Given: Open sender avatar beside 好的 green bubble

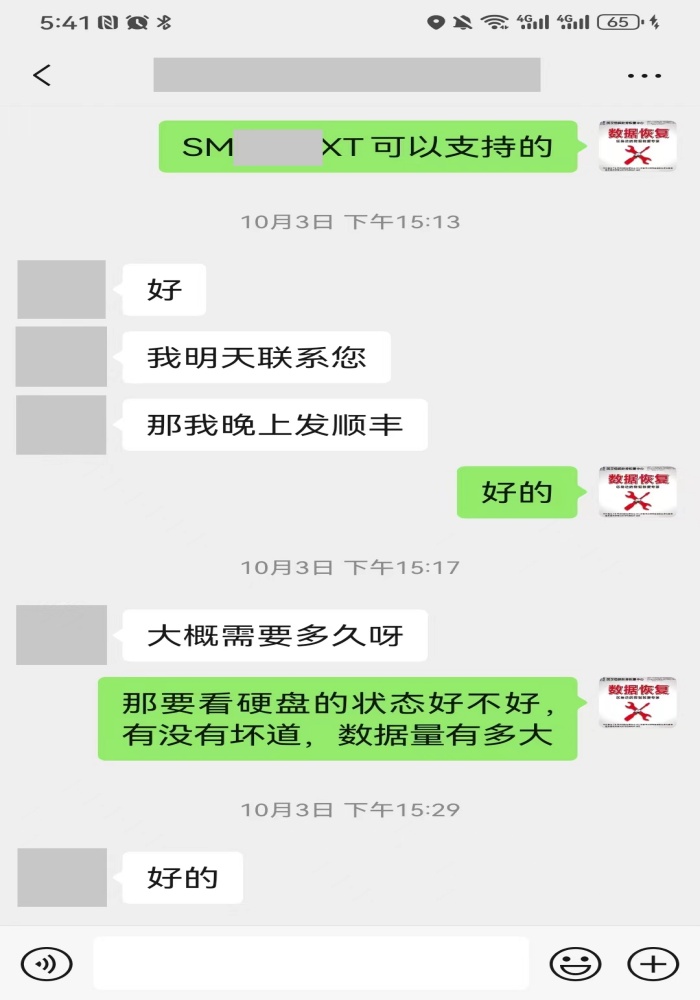Looking at the screenshot, I should point(623,492).
